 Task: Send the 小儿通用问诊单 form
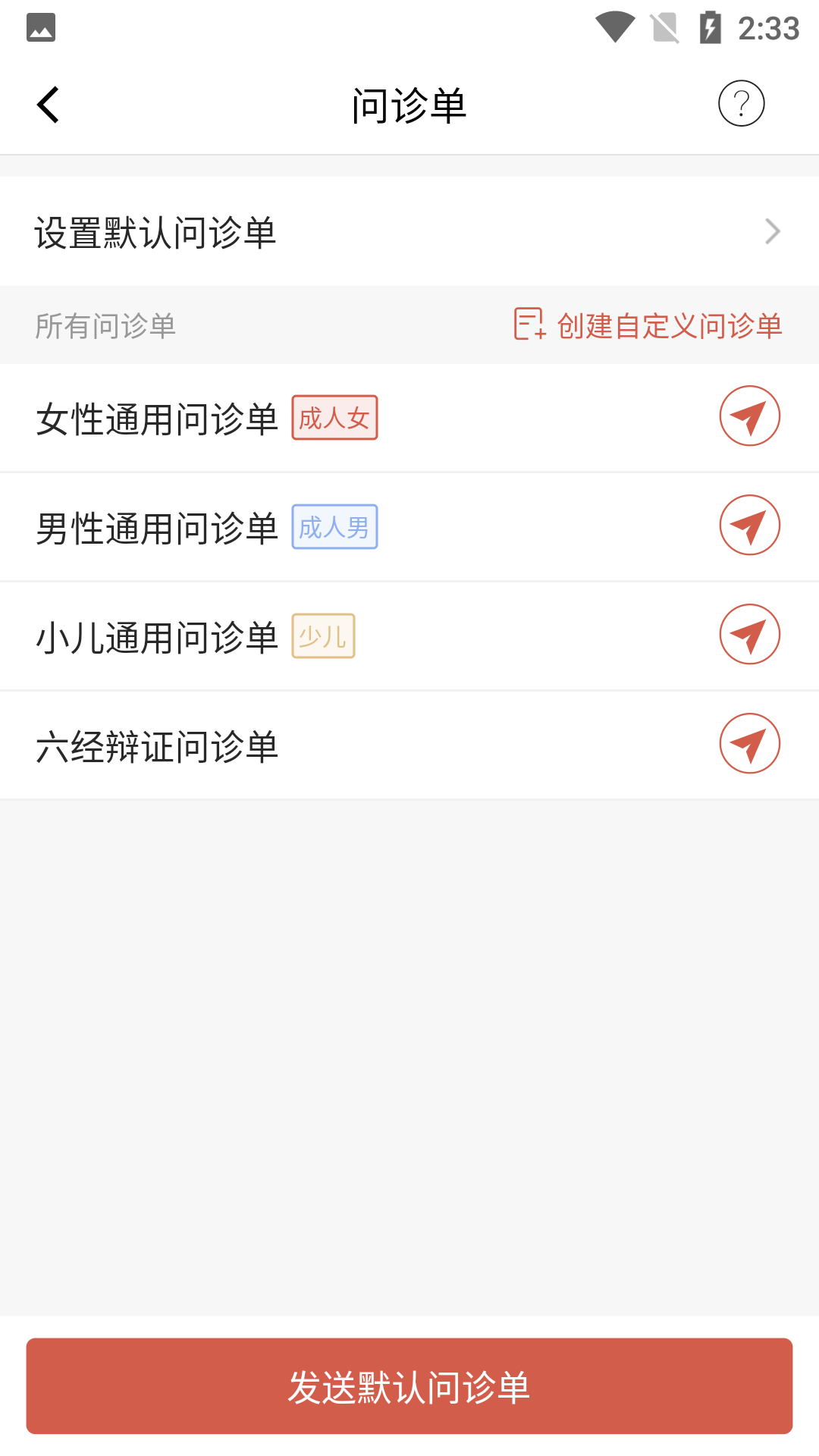[x=749, y=635]
